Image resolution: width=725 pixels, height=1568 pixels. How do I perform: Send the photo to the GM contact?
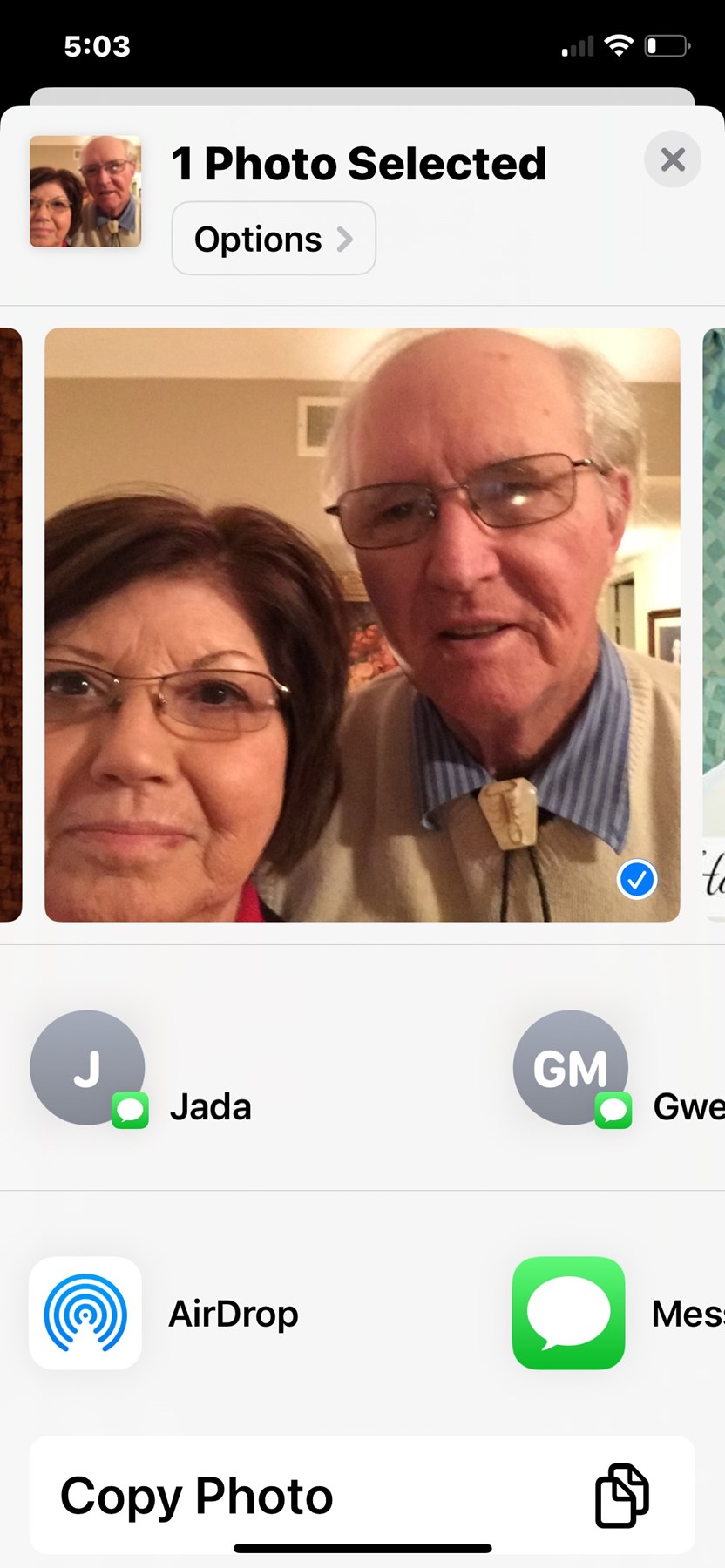click(571, 1068)
